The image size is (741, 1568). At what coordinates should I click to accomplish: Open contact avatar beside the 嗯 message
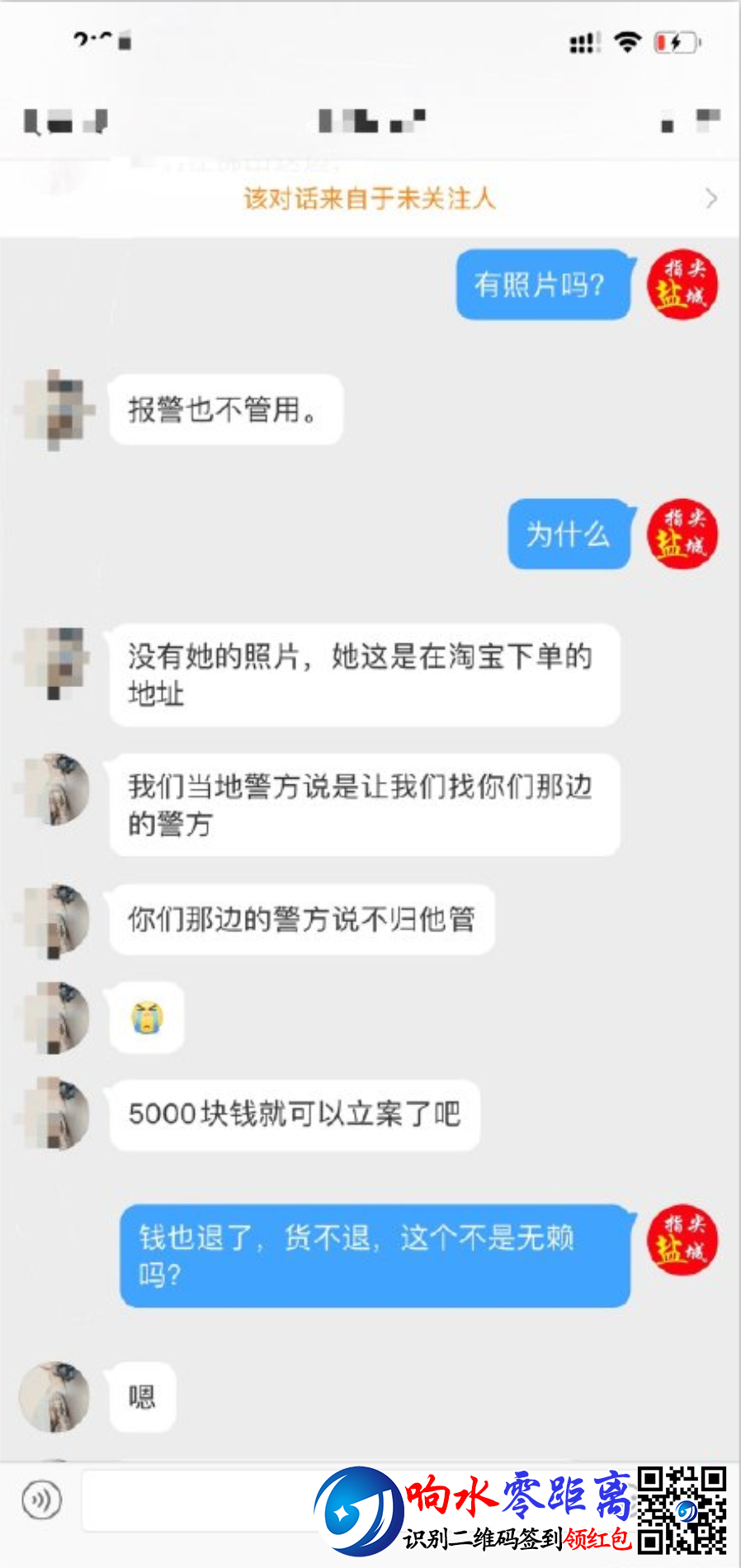[54, 1396]
